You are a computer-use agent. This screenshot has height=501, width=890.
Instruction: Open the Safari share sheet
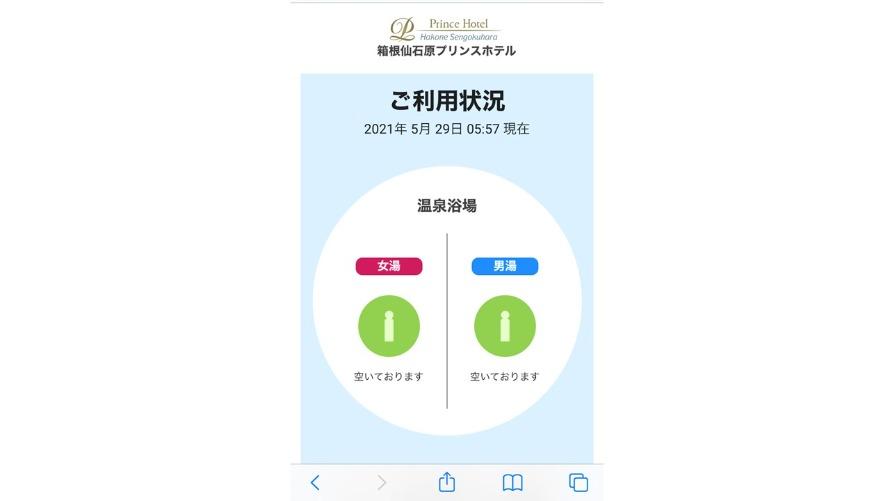[x=447, y=482]
